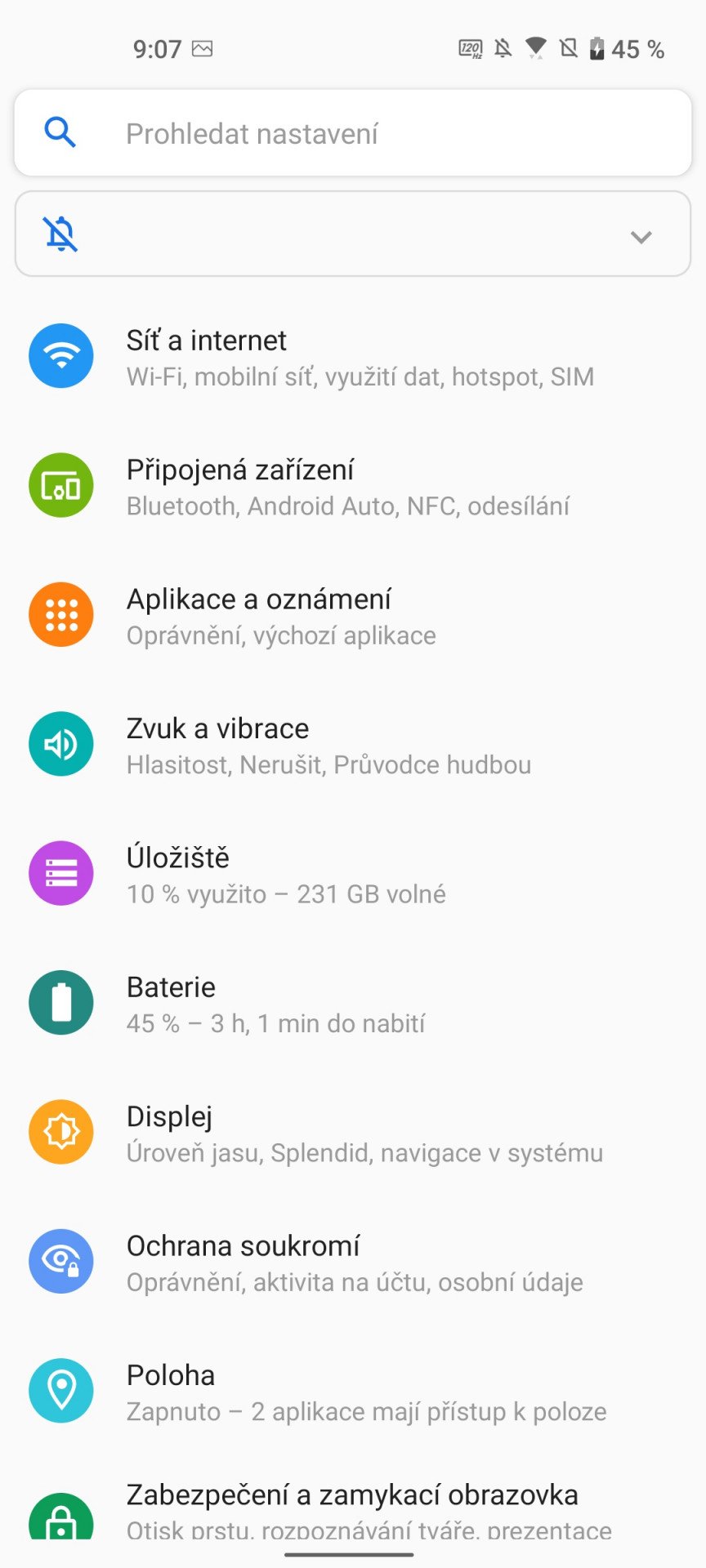Expand the do-not-disturb suggestion card
The image size is (706, 1568).
point(641,237)
